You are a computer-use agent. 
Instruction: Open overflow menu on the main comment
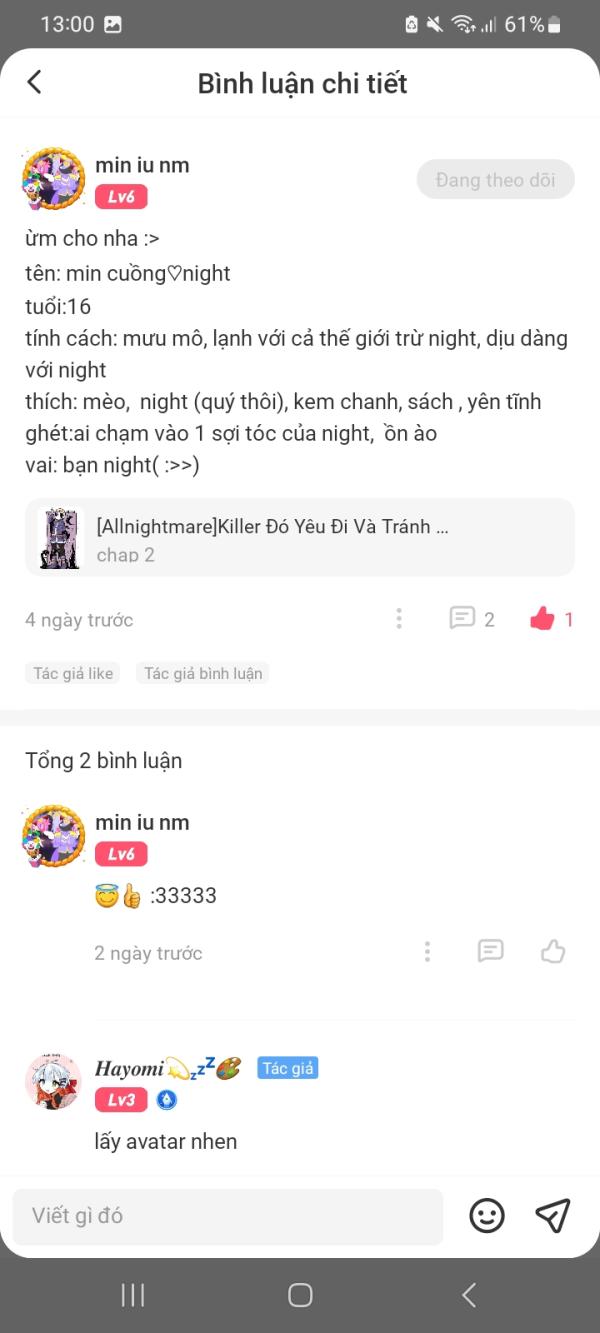399,619
